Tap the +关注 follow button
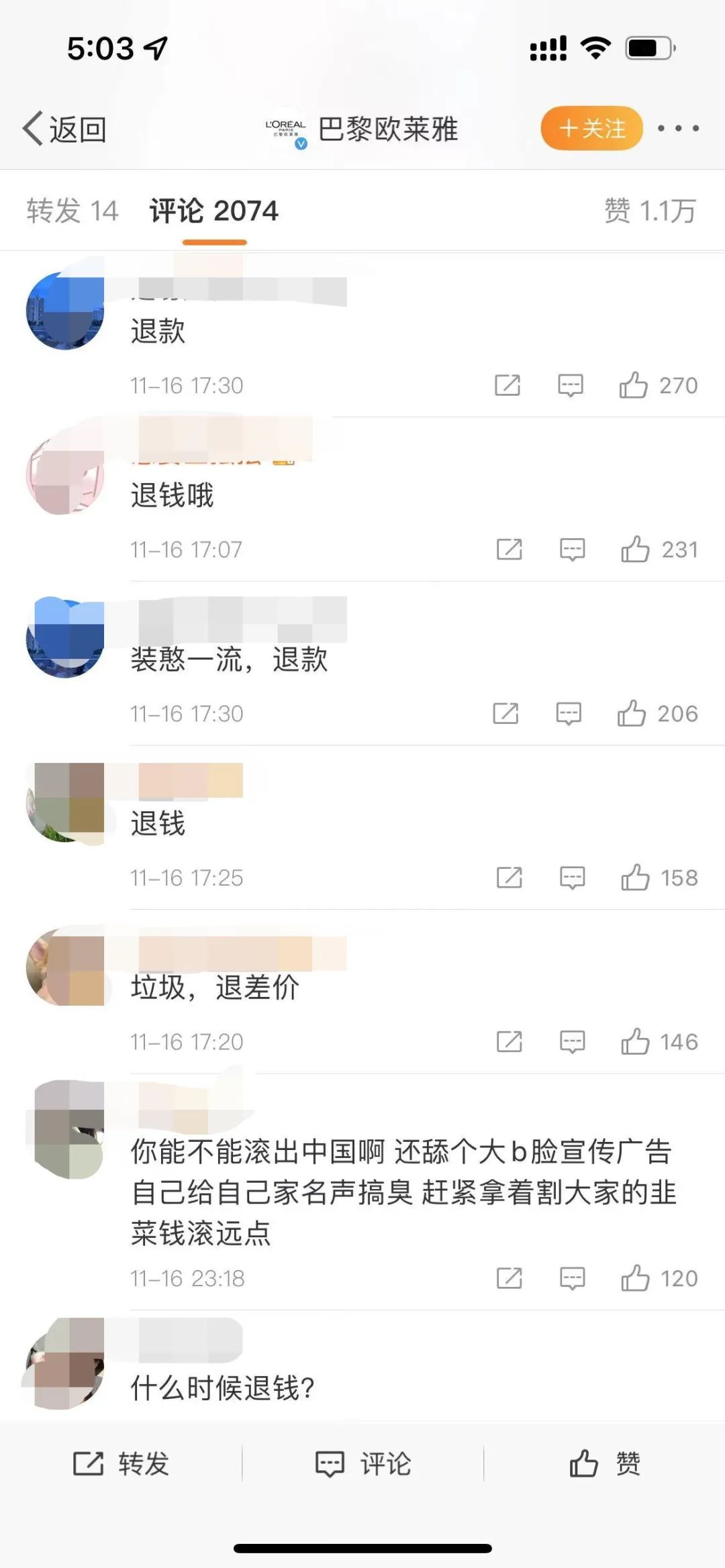This screenshot has height=1568, width=725. click(x=591, y=129)
